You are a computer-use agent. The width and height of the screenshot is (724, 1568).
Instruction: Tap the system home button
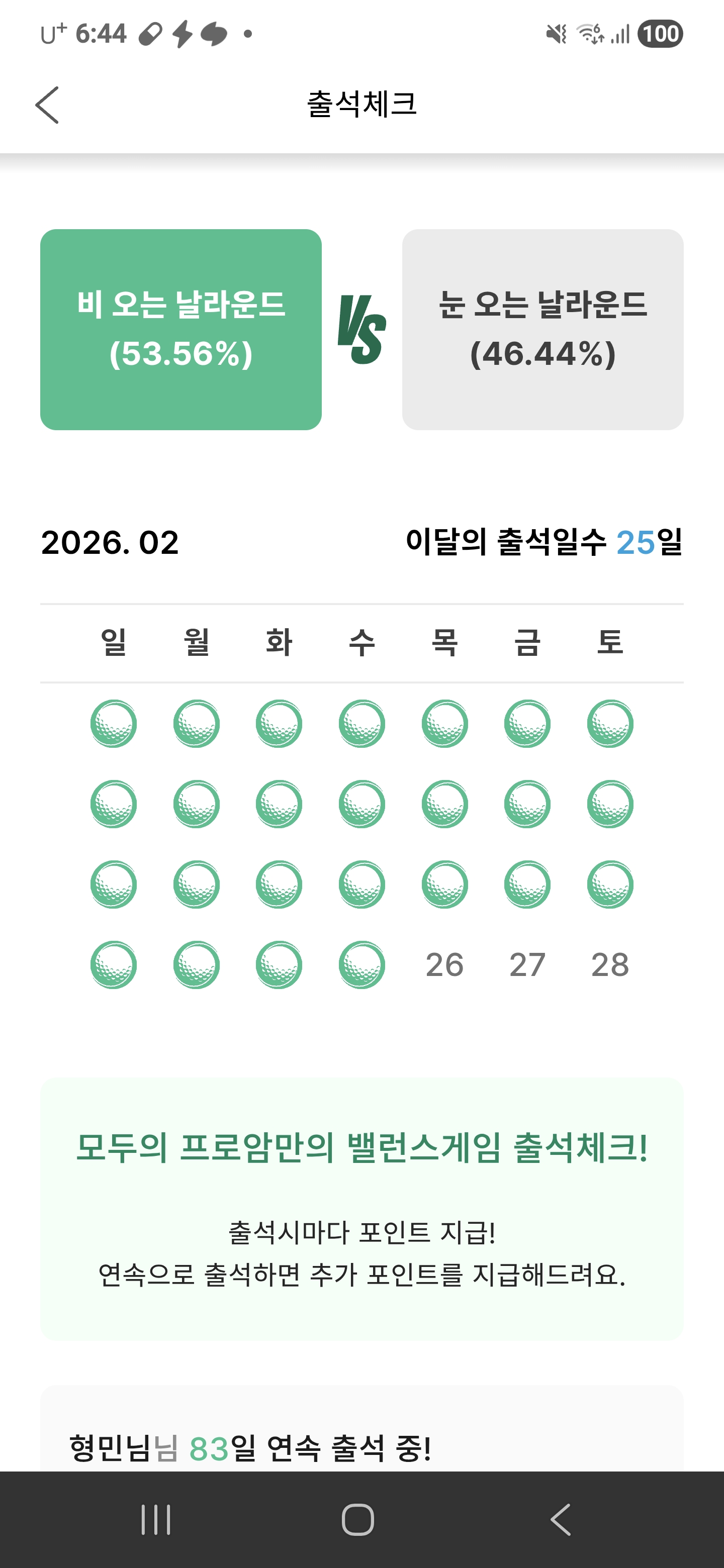click(357, 1520)
